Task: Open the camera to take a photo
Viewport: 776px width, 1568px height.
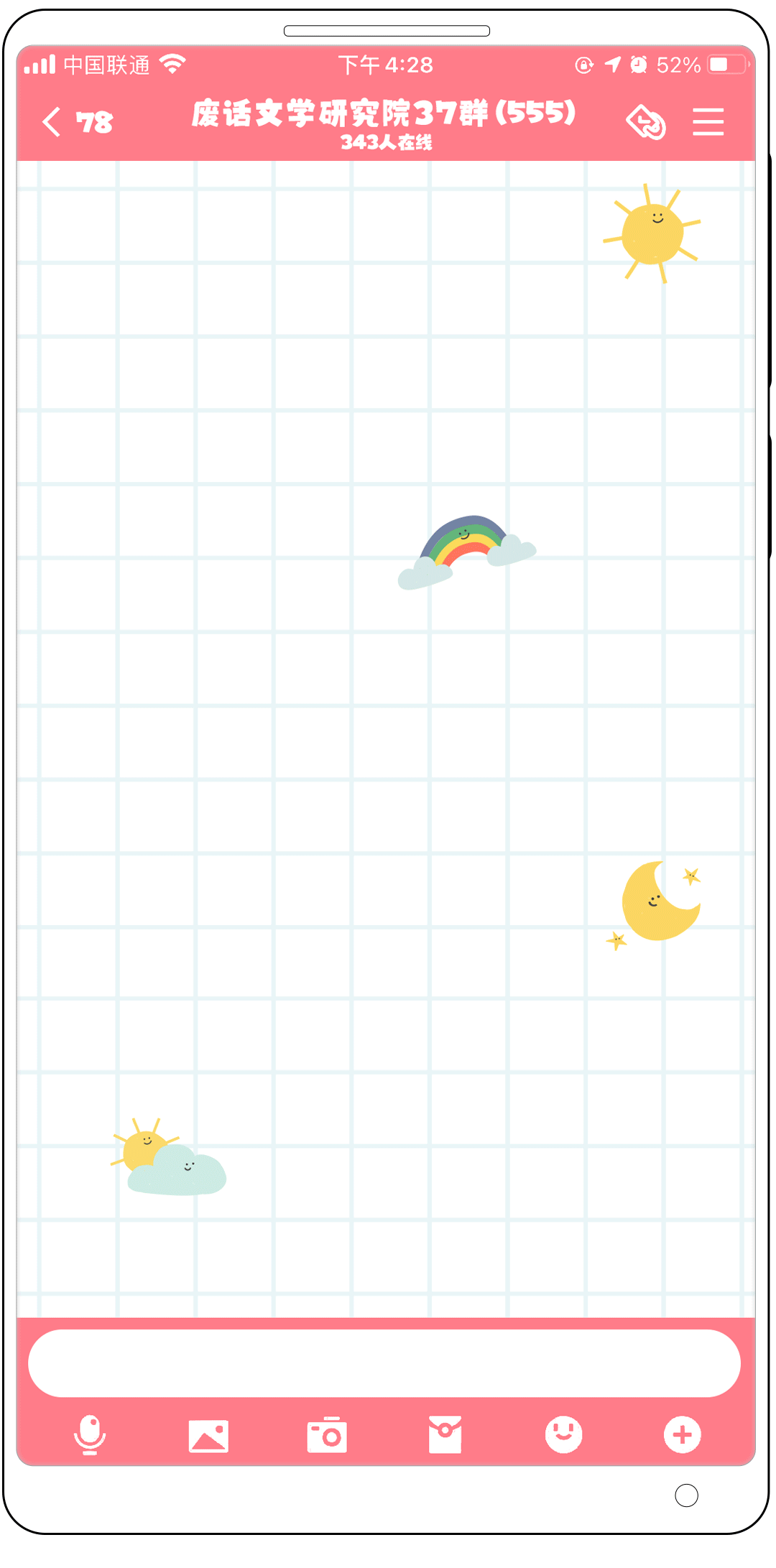Action: coord(327,1436)
